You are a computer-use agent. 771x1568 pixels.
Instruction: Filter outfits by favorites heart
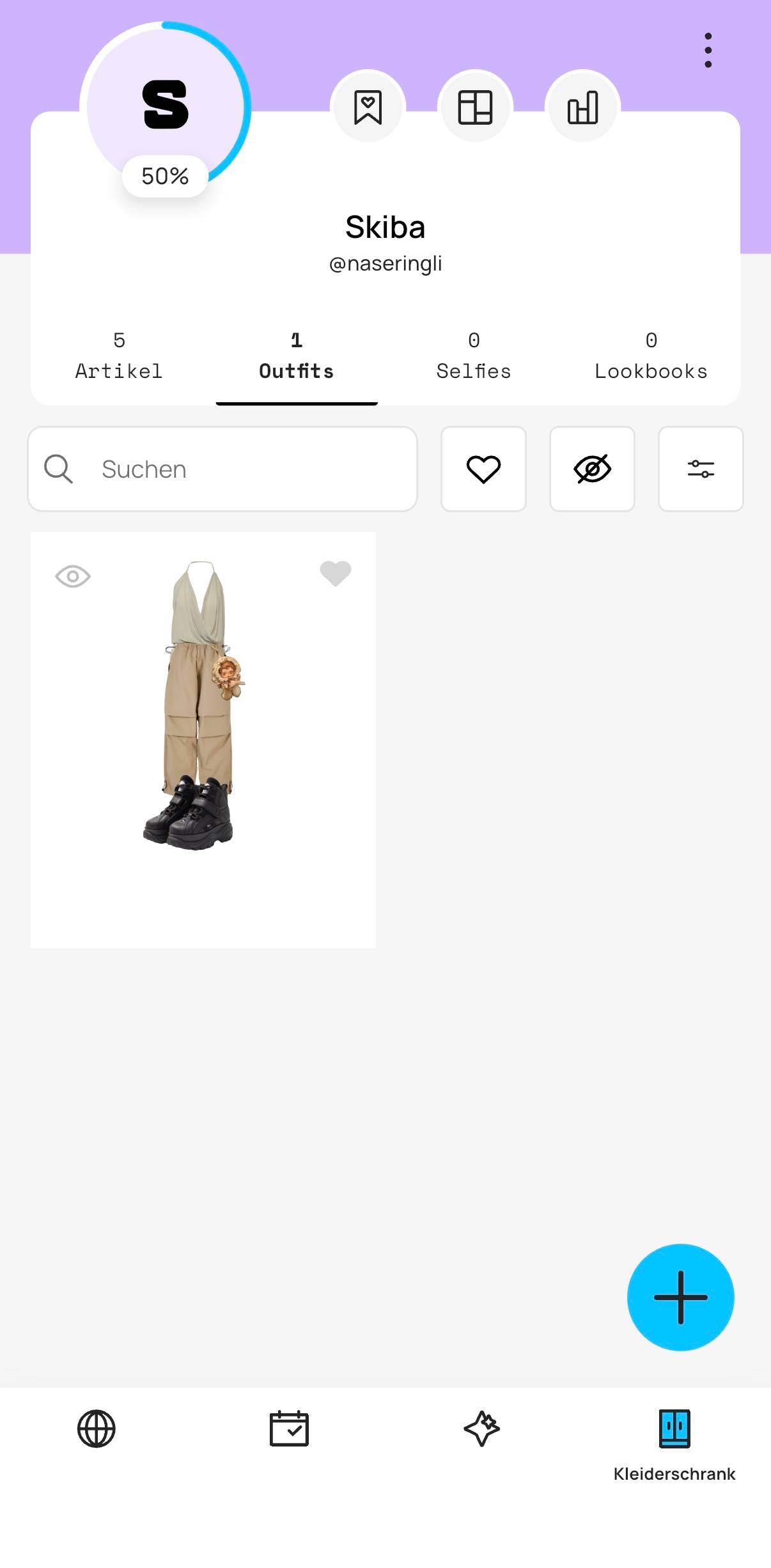tap(483, 469)
